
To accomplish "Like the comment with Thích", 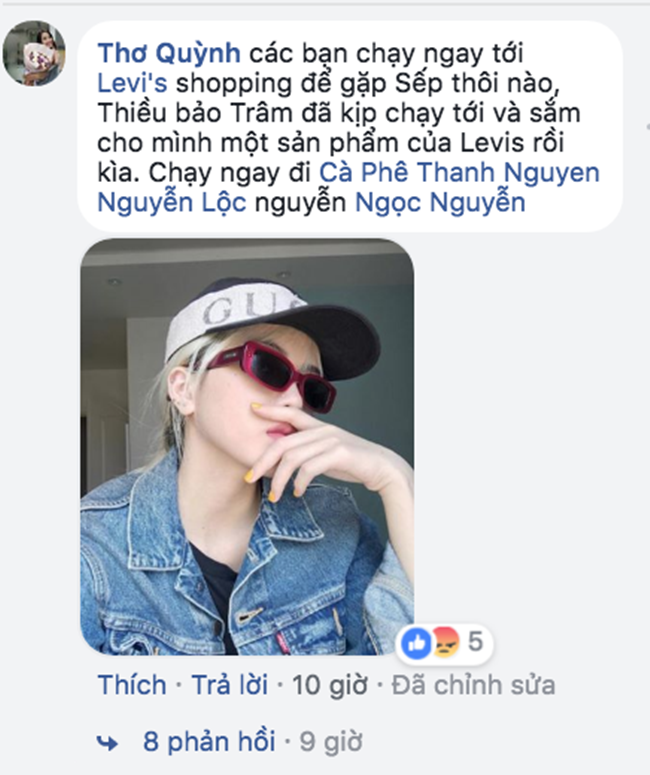I will pyautogui.click(x=132, y=685).
